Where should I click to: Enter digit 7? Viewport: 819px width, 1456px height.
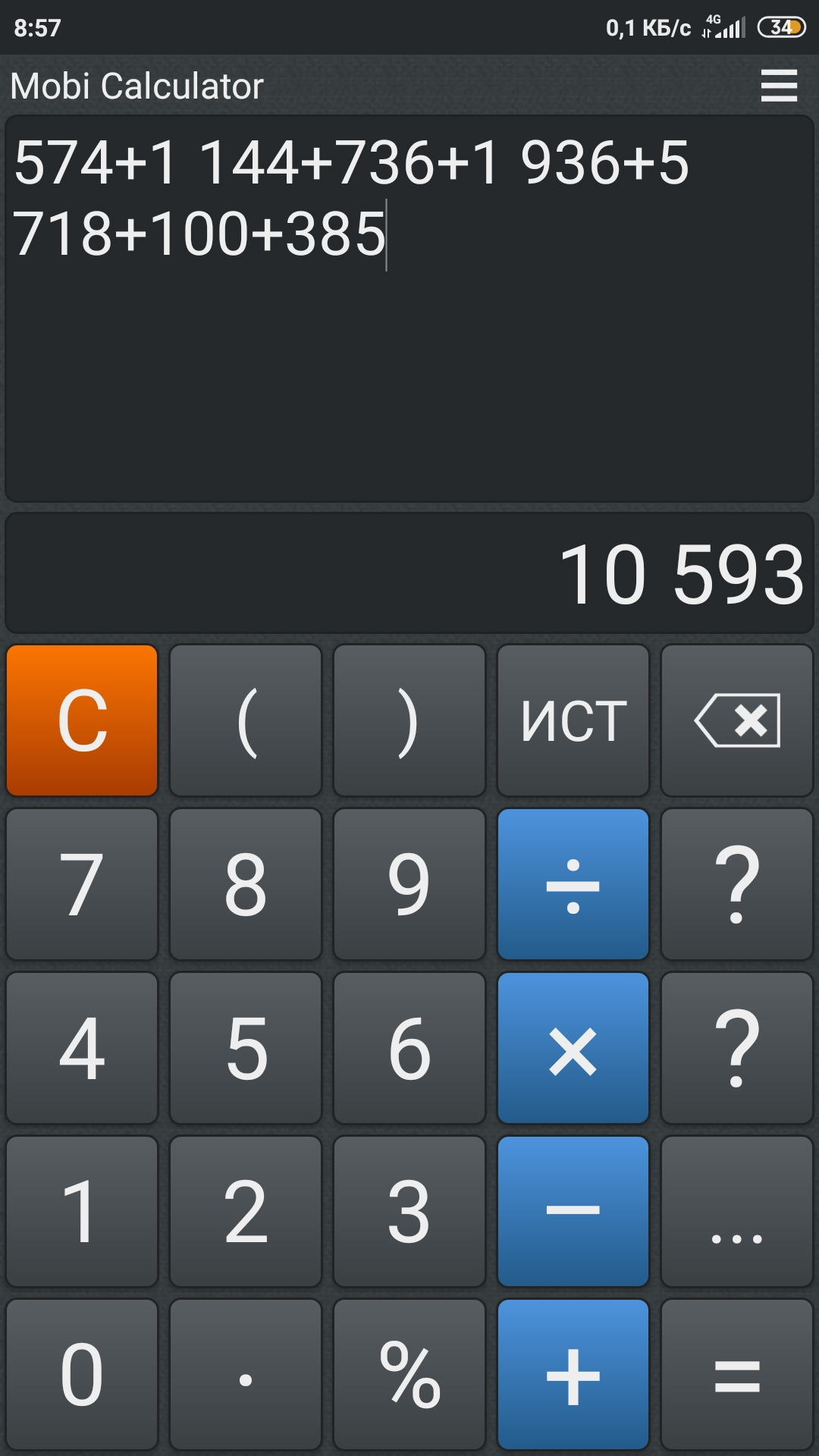(82, 884)
